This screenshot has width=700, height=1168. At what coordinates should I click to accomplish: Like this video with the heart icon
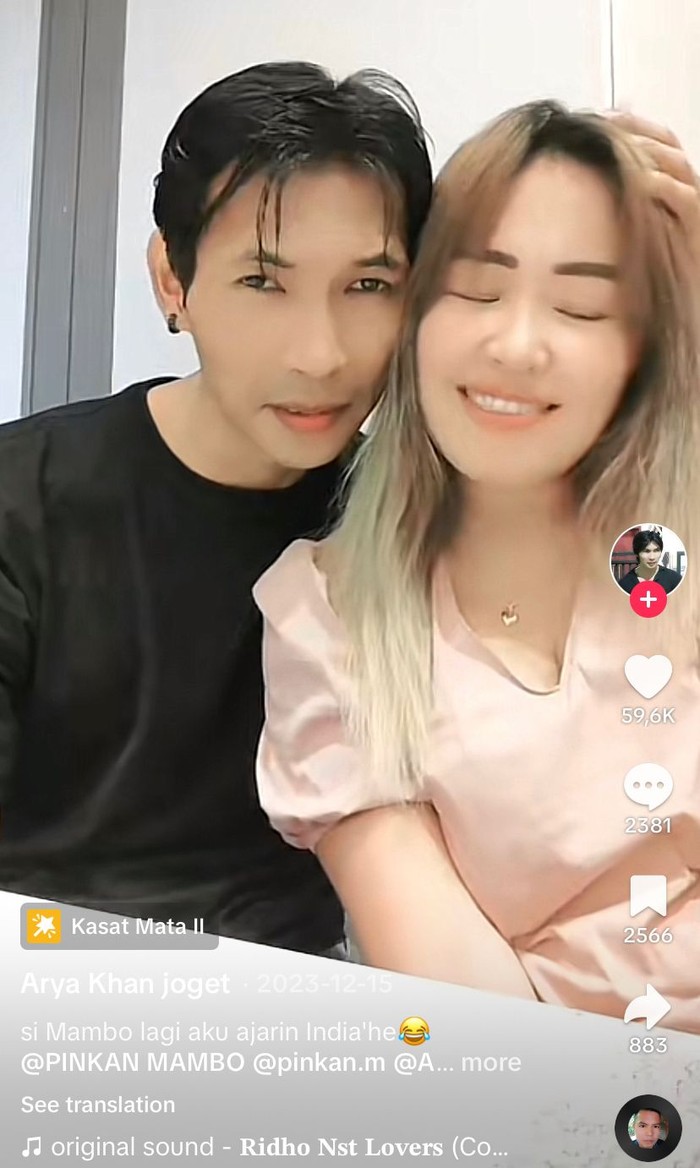click(x=648, y=677)
